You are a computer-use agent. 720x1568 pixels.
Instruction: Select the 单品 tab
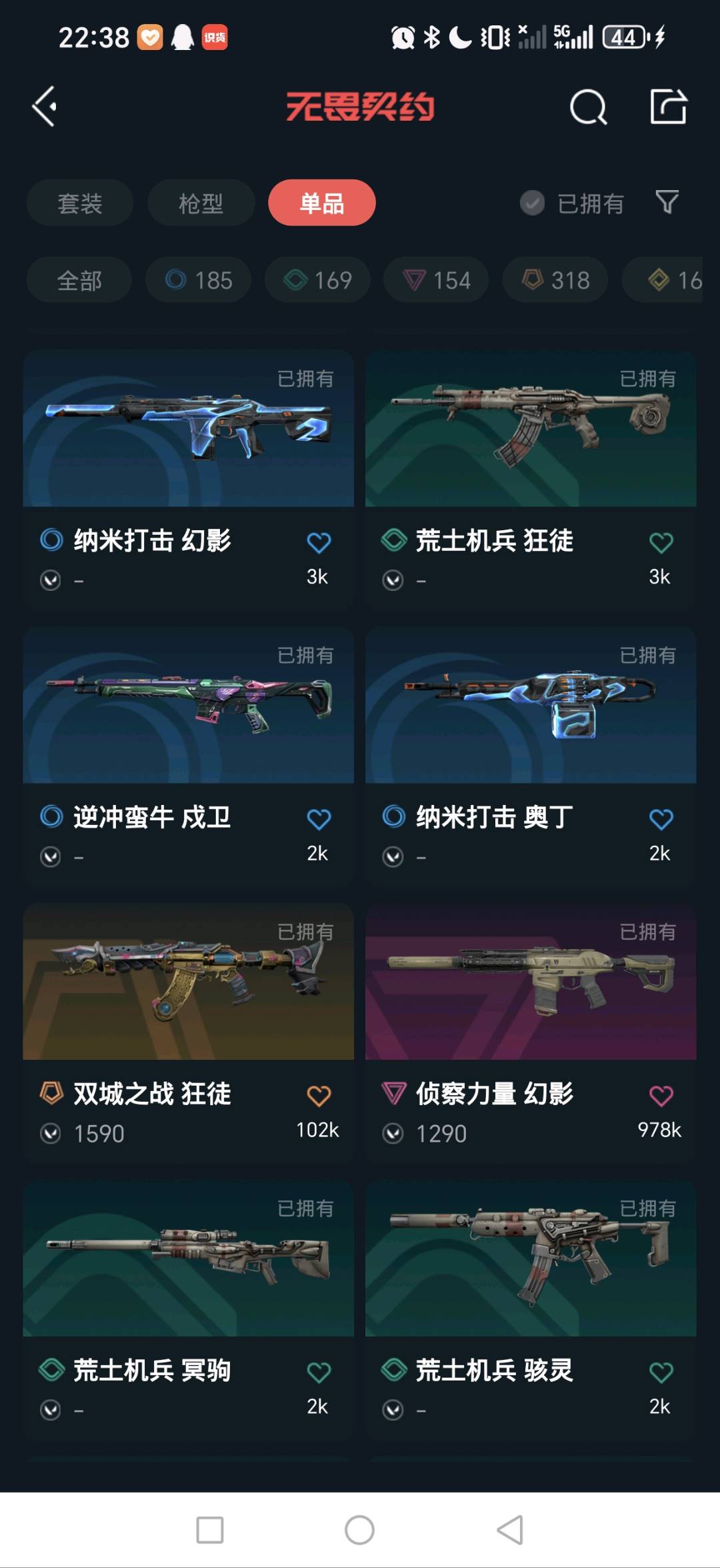tap(321, 203)
